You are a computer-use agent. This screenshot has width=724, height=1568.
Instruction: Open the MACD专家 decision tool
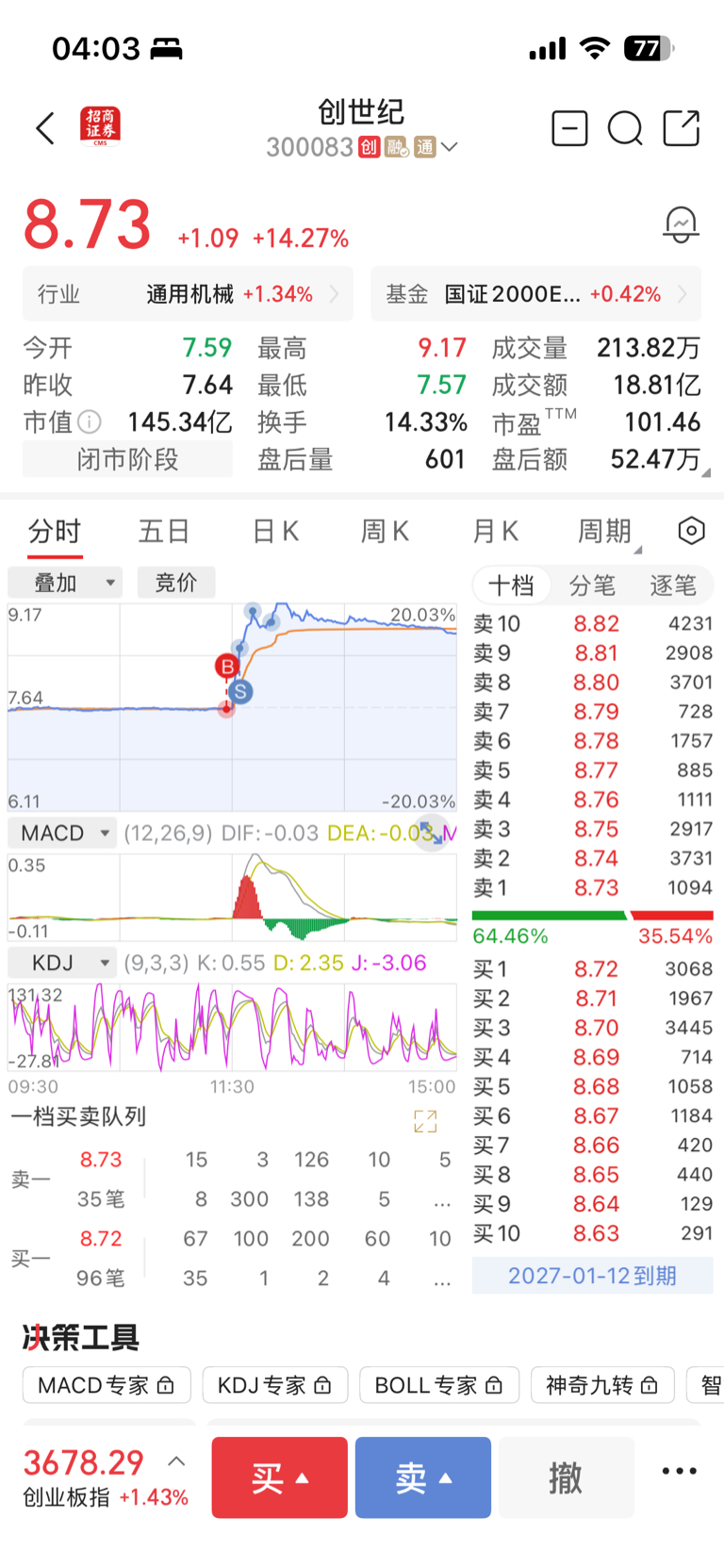(107, 1385)
